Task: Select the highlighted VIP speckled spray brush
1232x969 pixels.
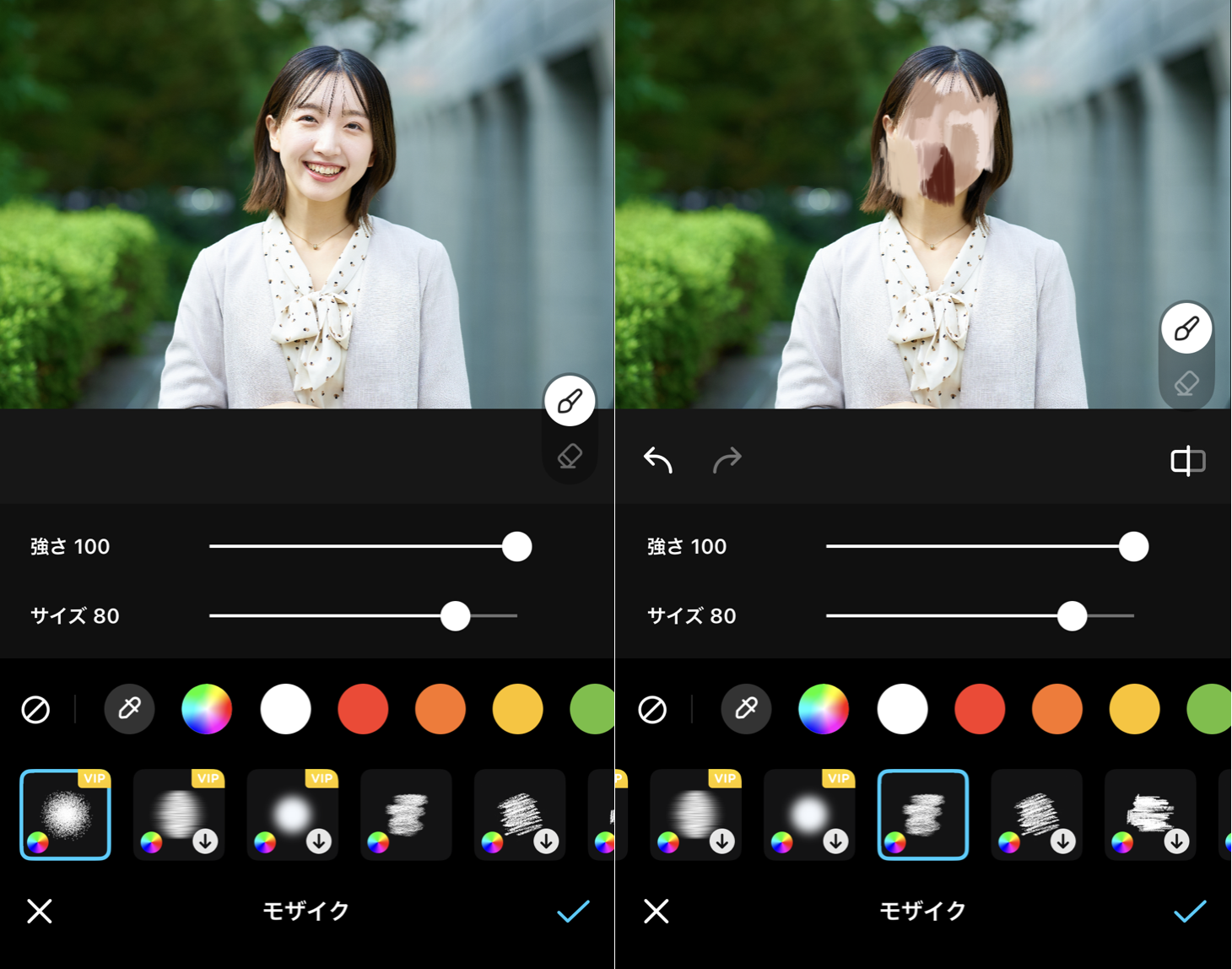Action: pos(66,815)
